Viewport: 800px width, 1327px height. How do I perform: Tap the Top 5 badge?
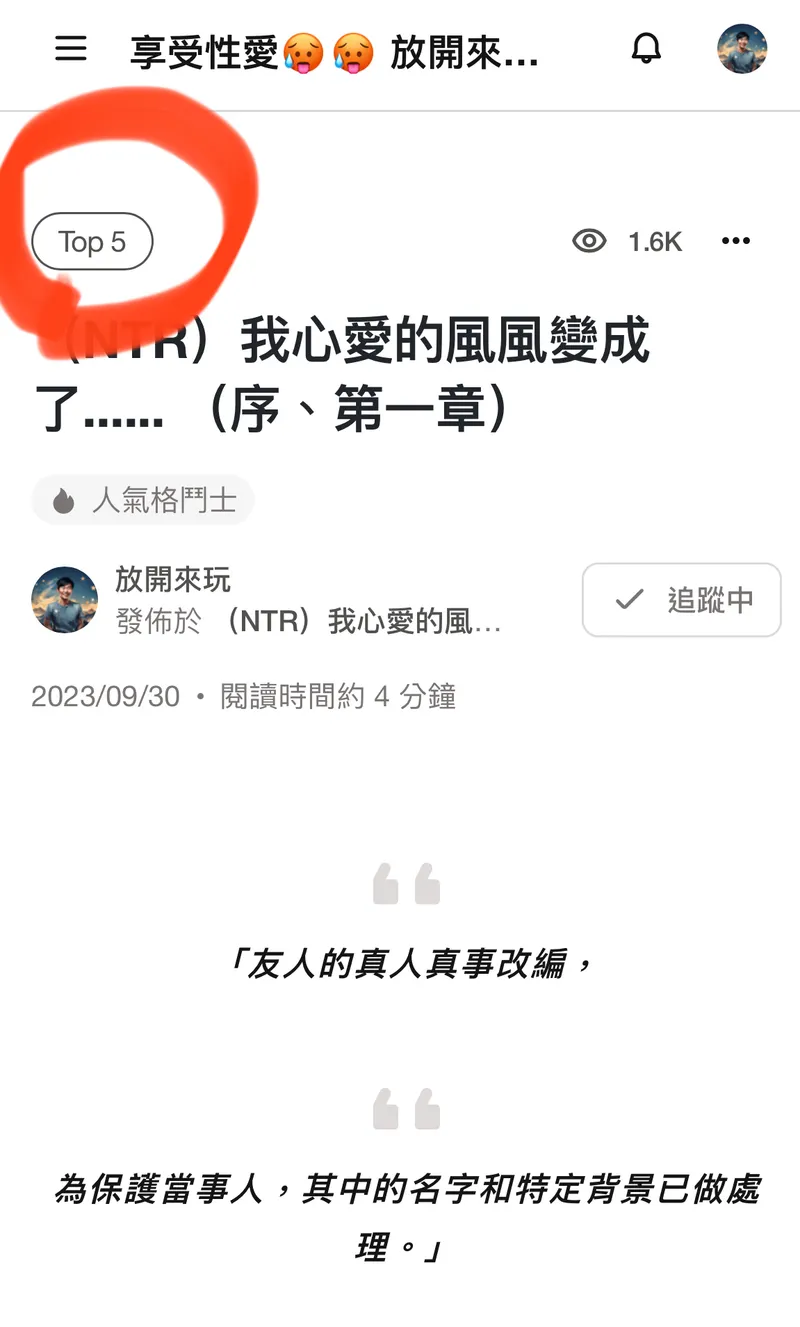click(x=92, y=242)
